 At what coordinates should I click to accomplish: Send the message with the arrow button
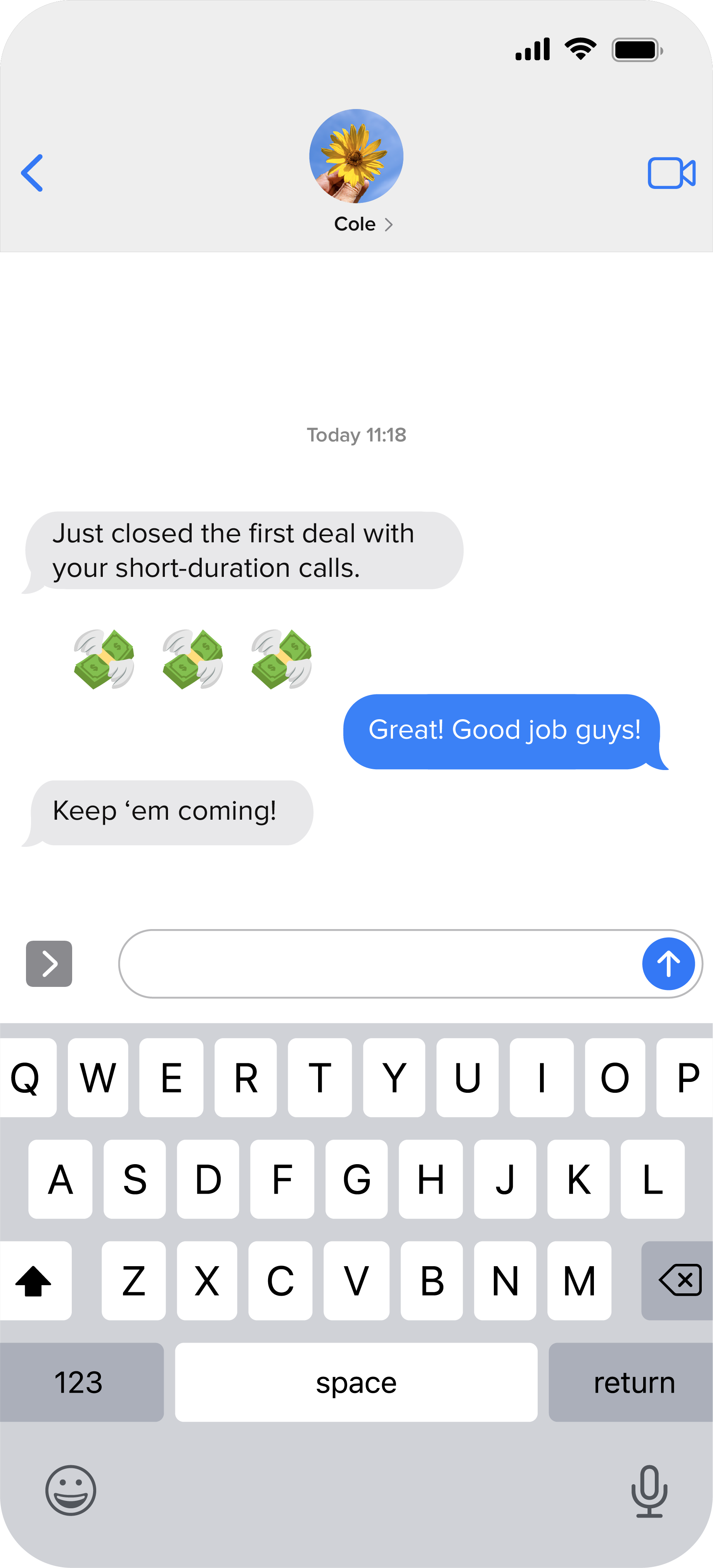(x=668, y=964)
